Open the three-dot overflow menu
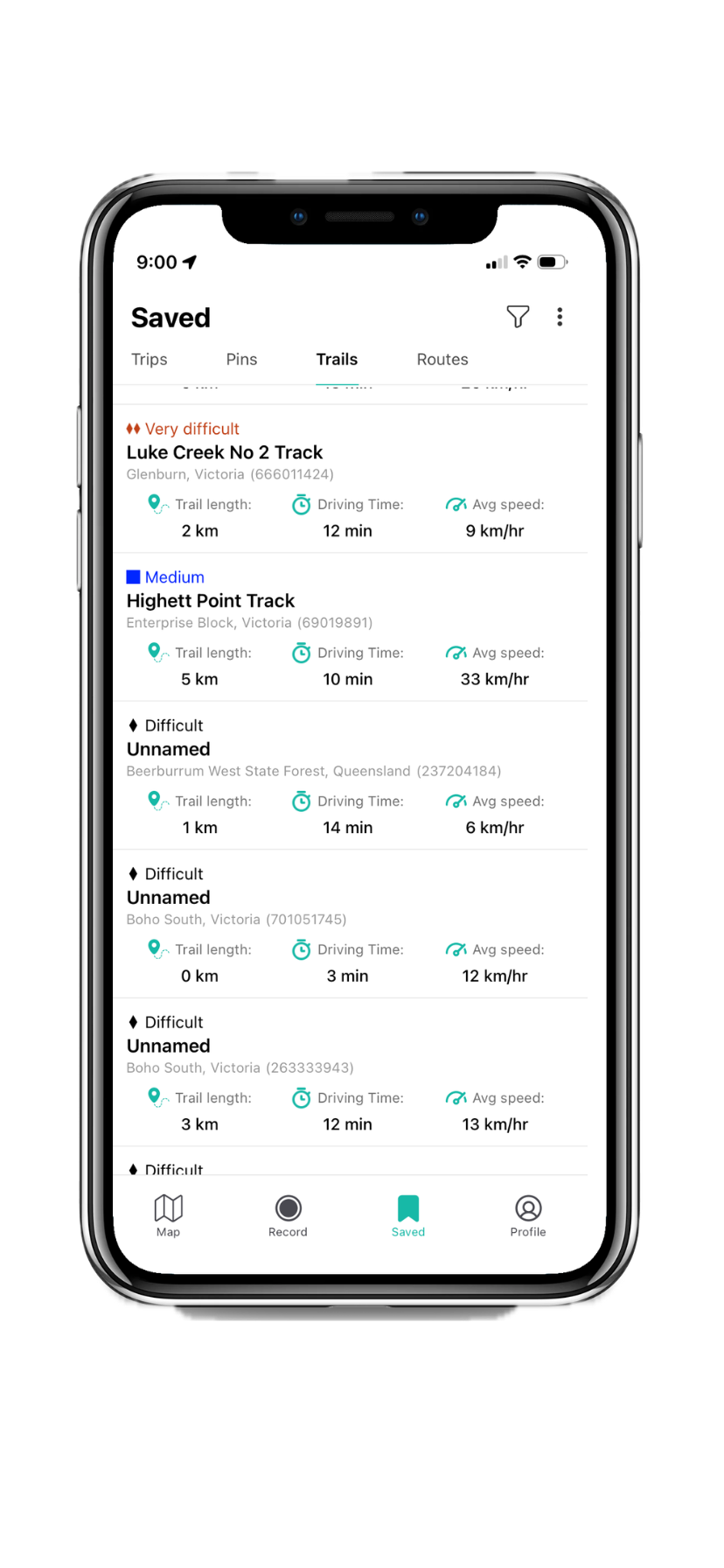 pyautogui.click(x=560, y=317)
